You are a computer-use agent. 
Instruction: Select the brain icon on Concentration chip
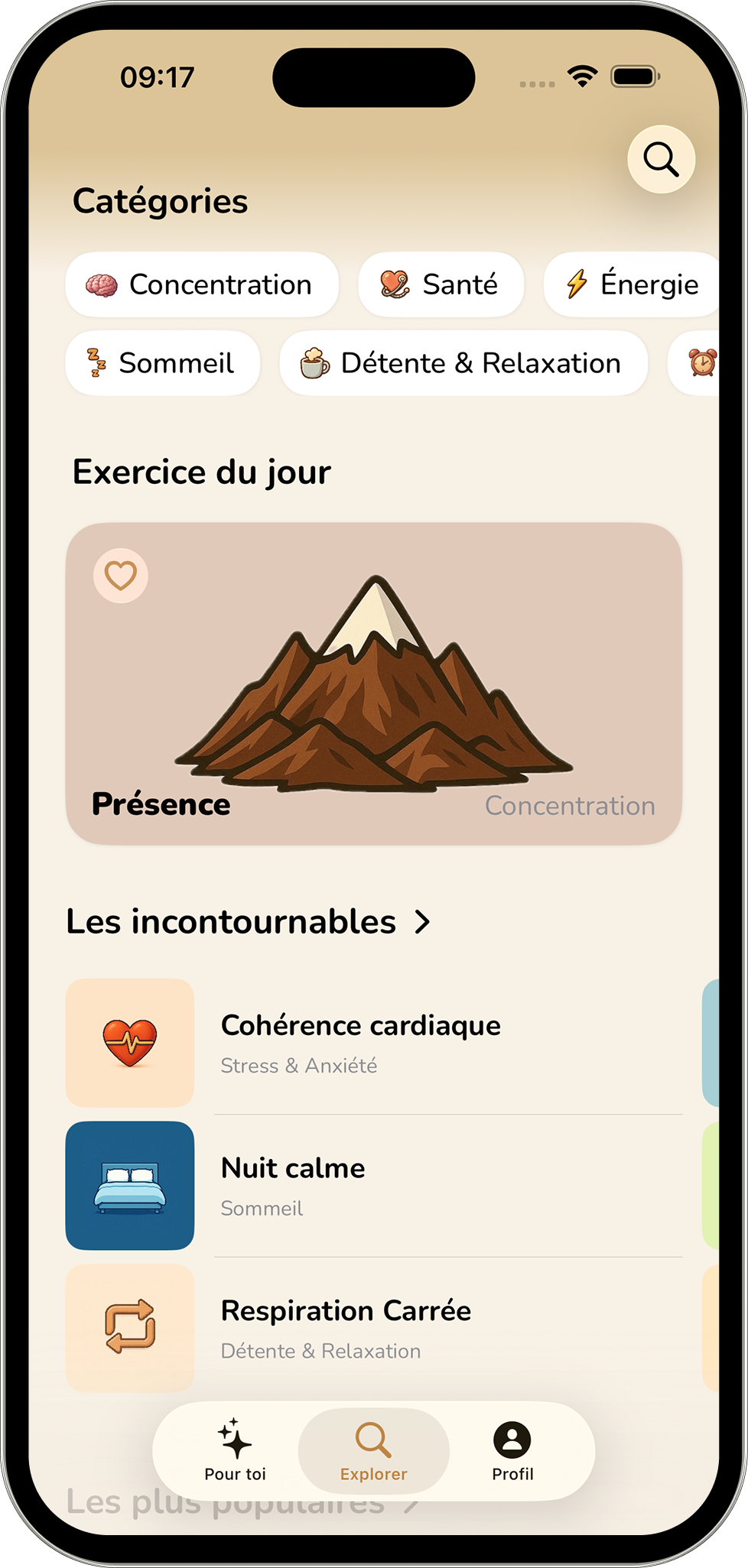point(103,284)
